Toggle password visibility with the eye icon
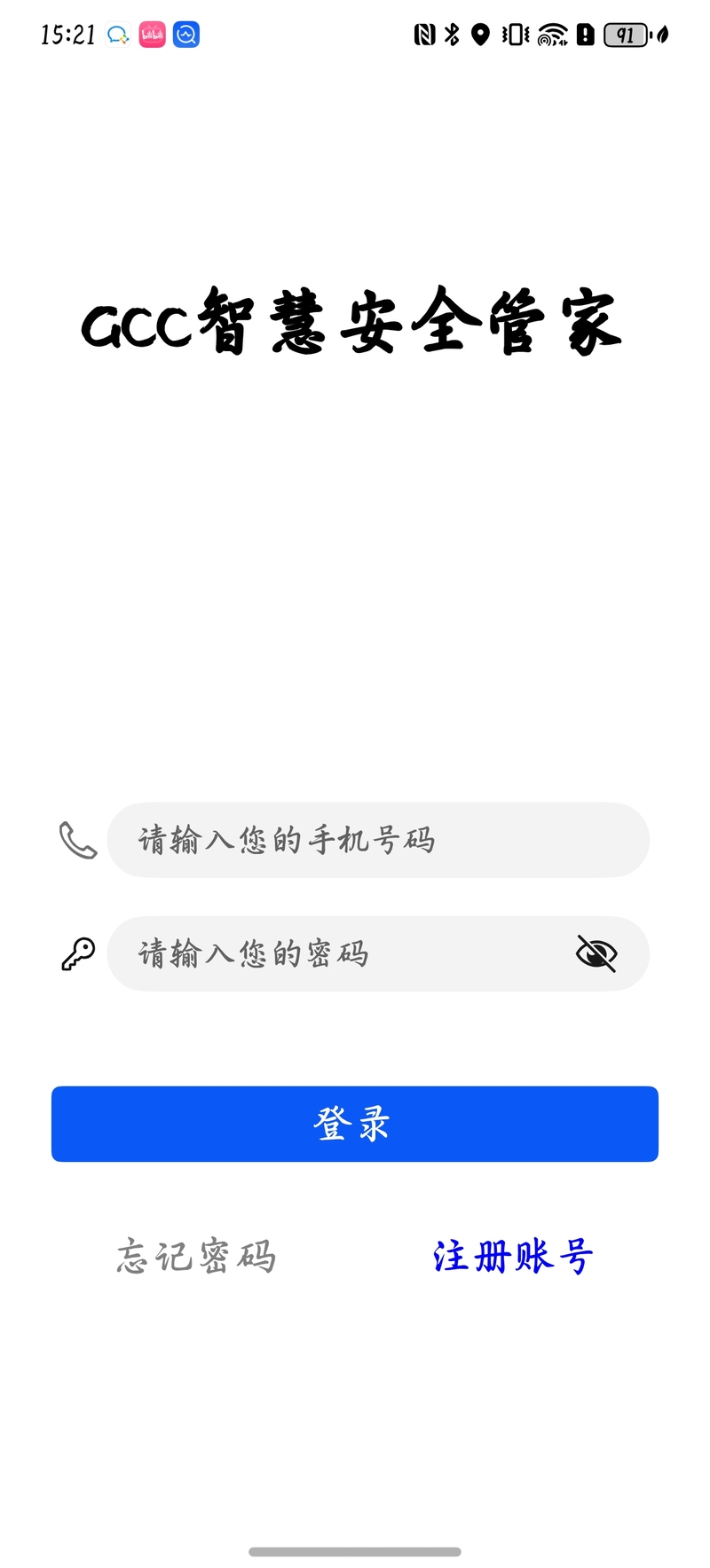This screenshot has width=710, height=1568. [596, 953]
